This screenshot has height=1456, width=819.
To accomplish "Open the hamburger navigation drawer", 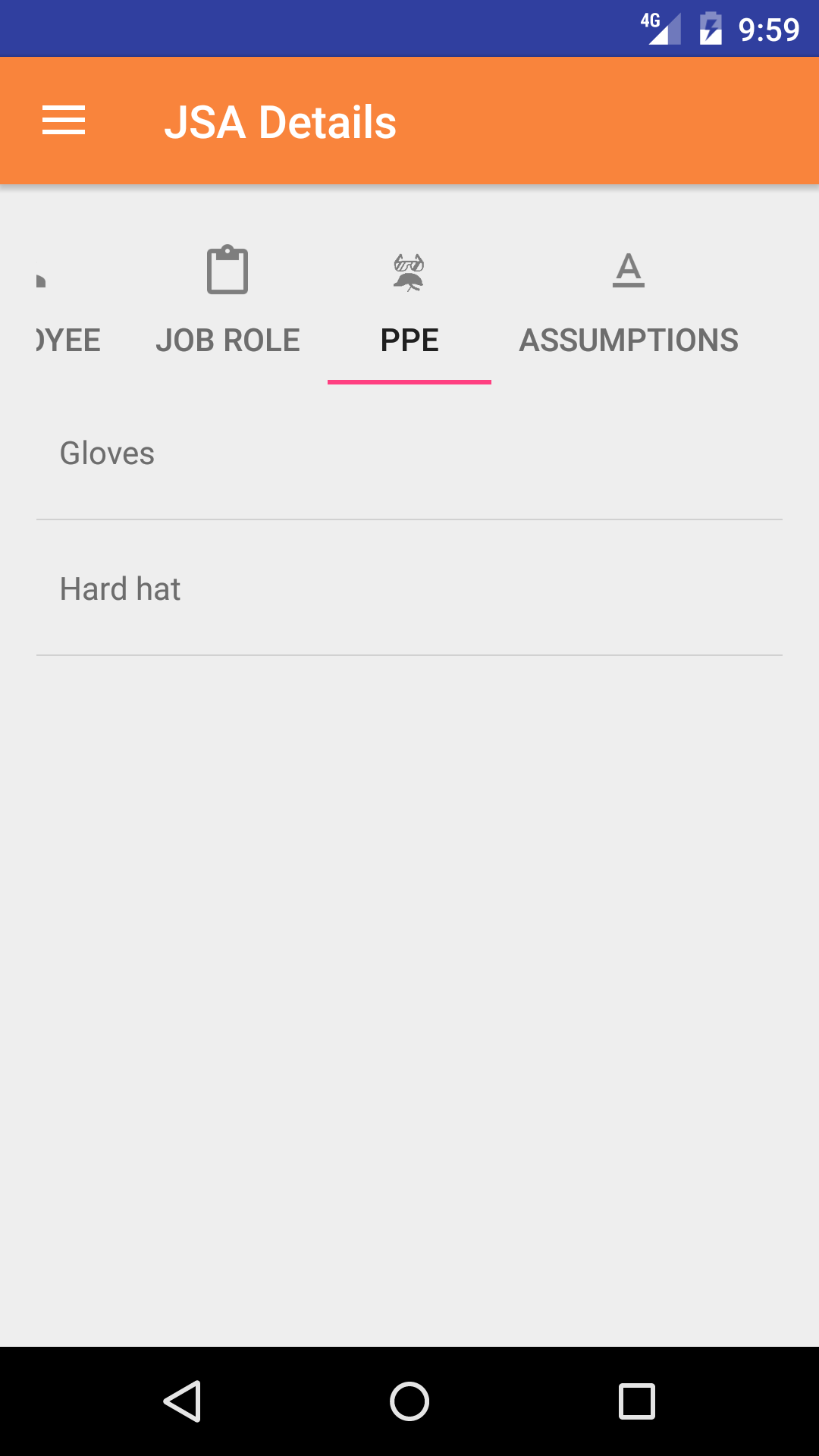I will click(64, 121).
